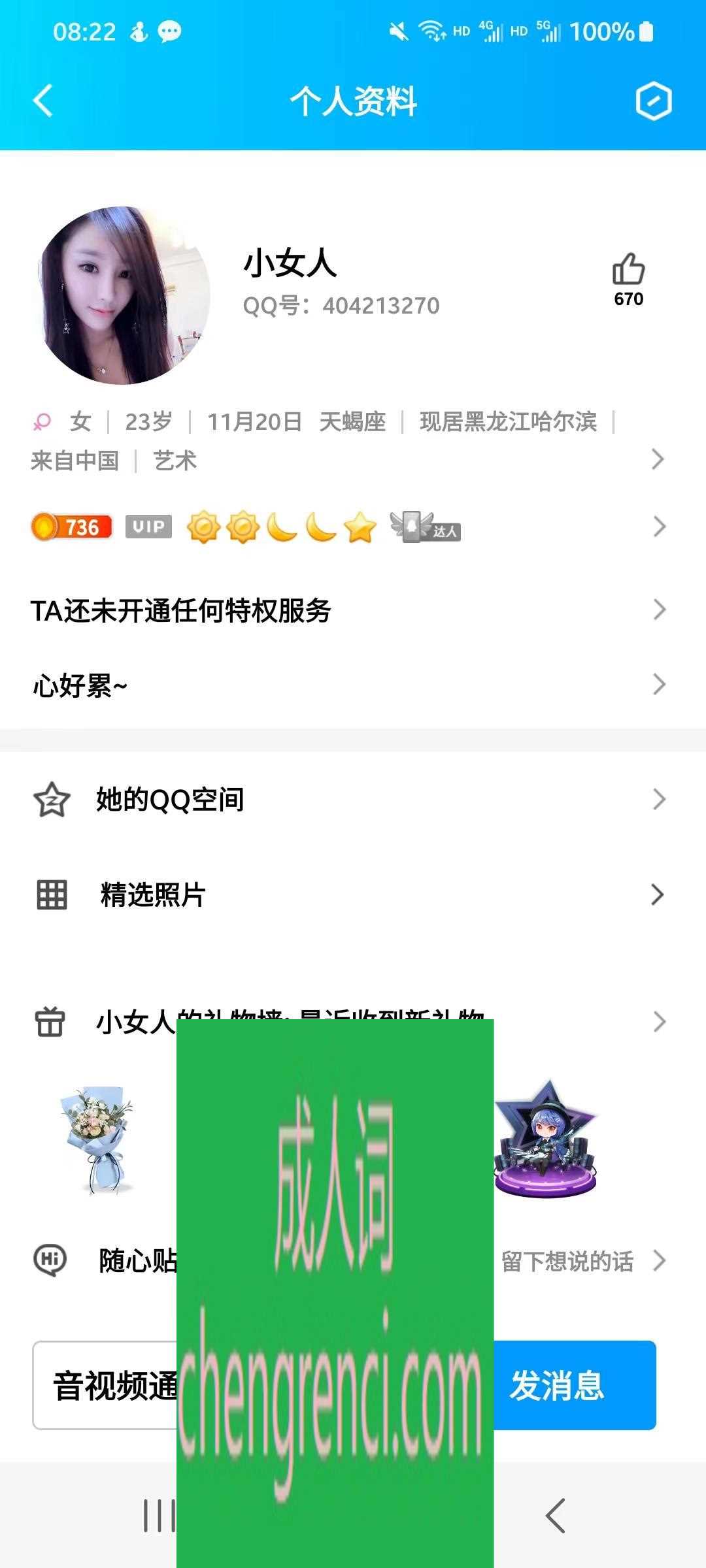Viewport: 706px width, 1568px height.
Task: Open TA还未开通任何特权服务 row
Action: pos(346,610)
